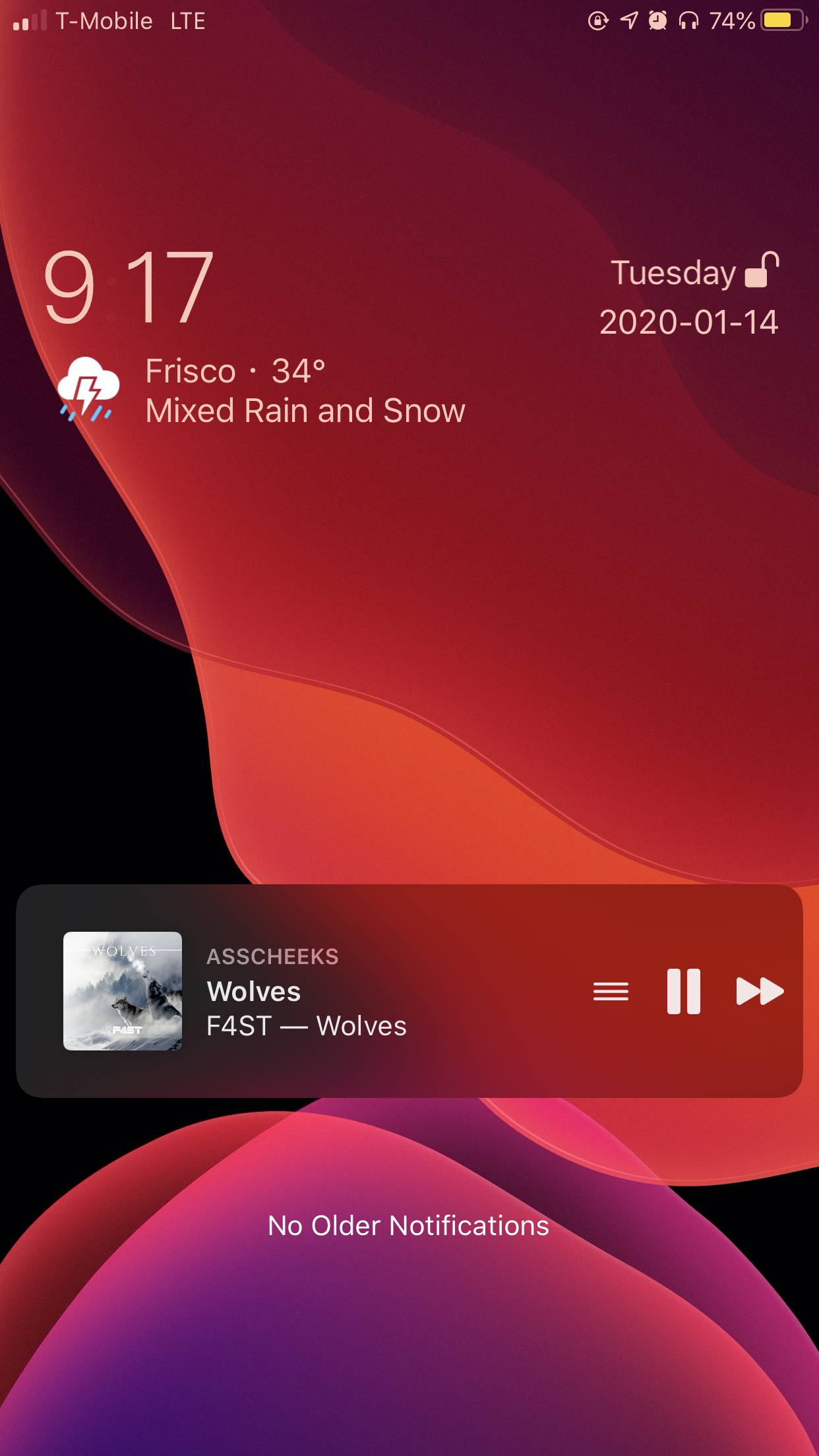Skip to the next track
Viewport: 819px width, 1456px height.
(760, 991)
